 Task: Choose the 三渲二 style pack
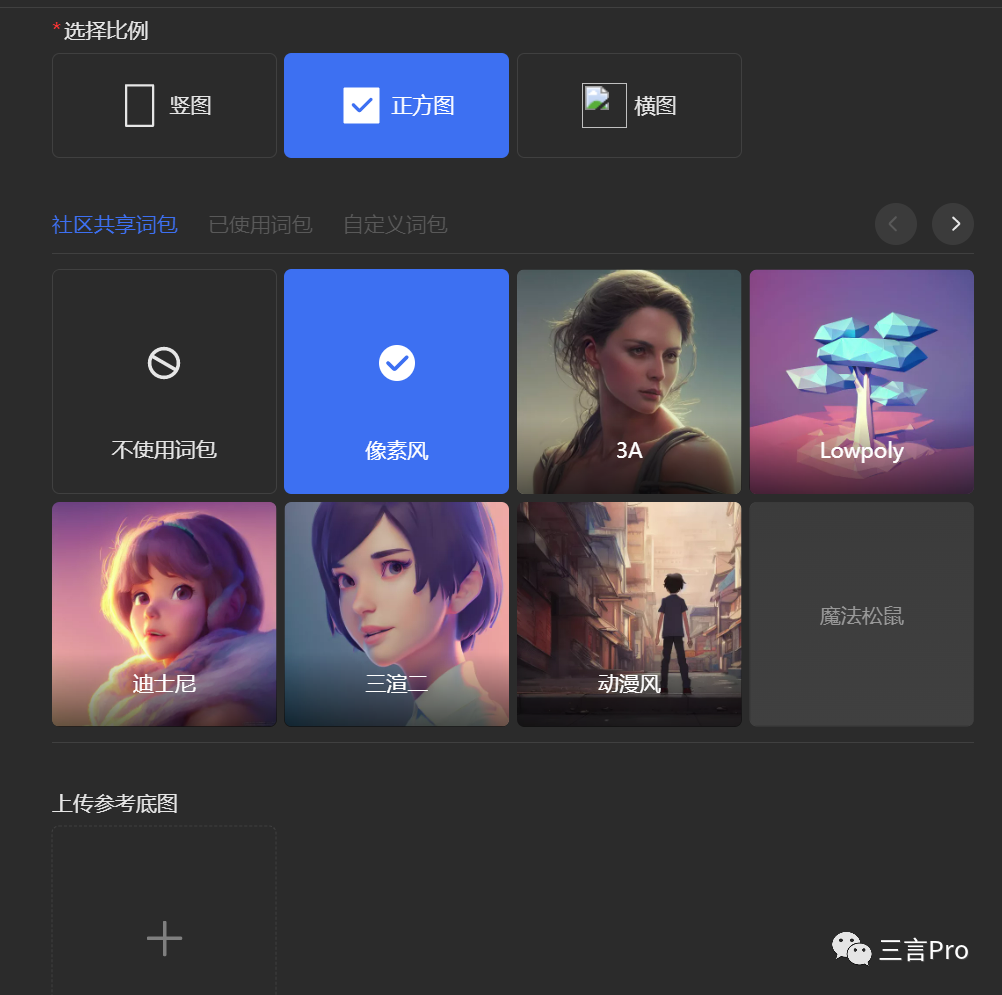(396, 614)
